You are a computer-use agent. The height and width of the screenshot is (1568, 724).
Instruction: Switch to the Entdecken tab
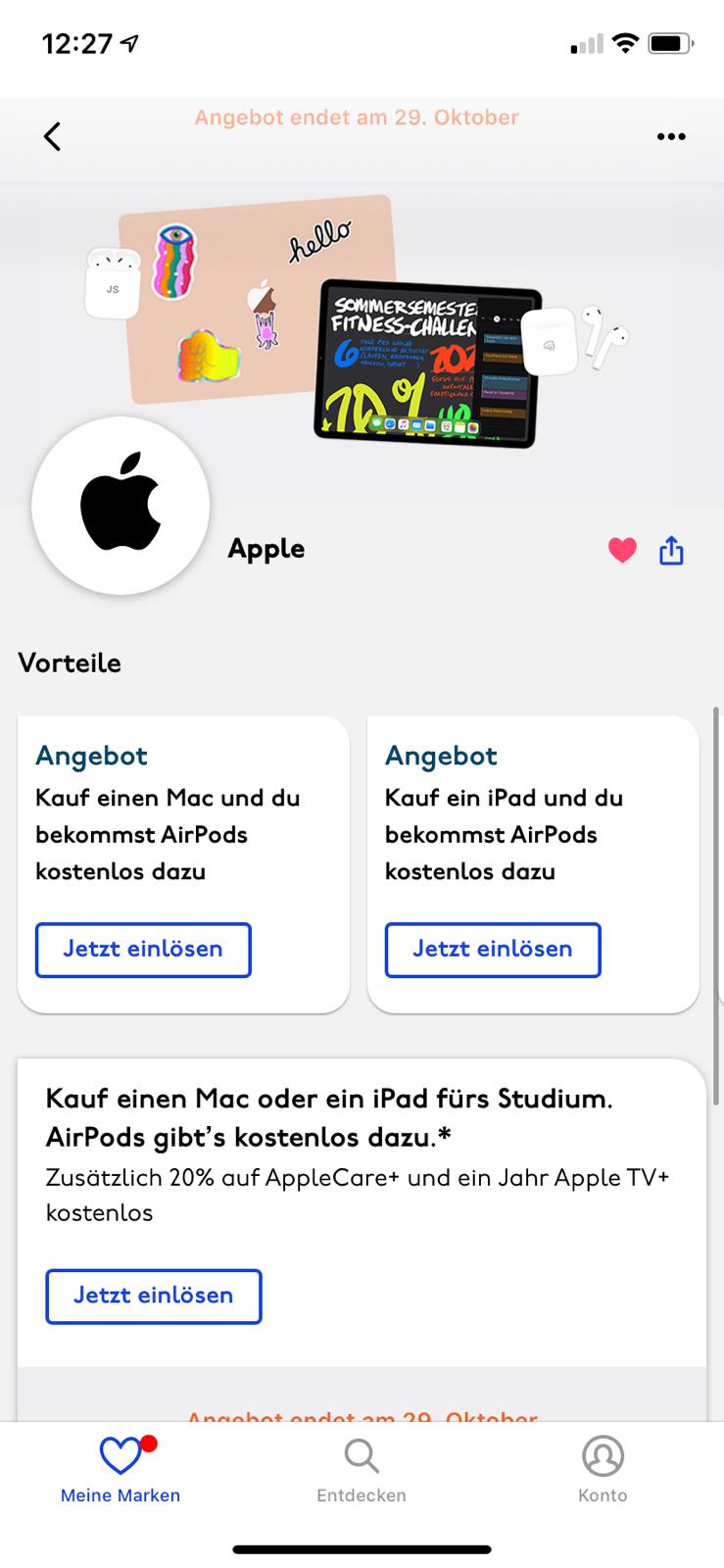coord(362,1470)
